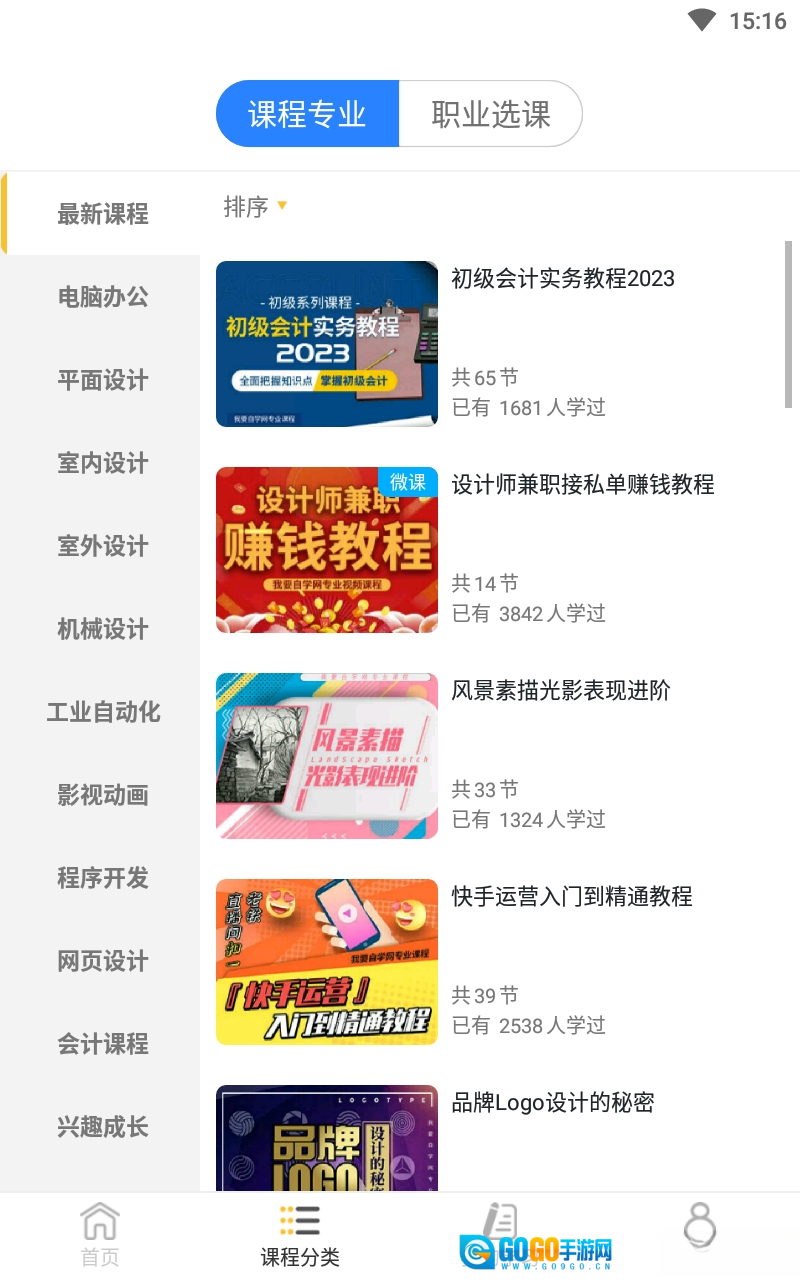Show 机械设计 courses

click(x=102, y=629)
